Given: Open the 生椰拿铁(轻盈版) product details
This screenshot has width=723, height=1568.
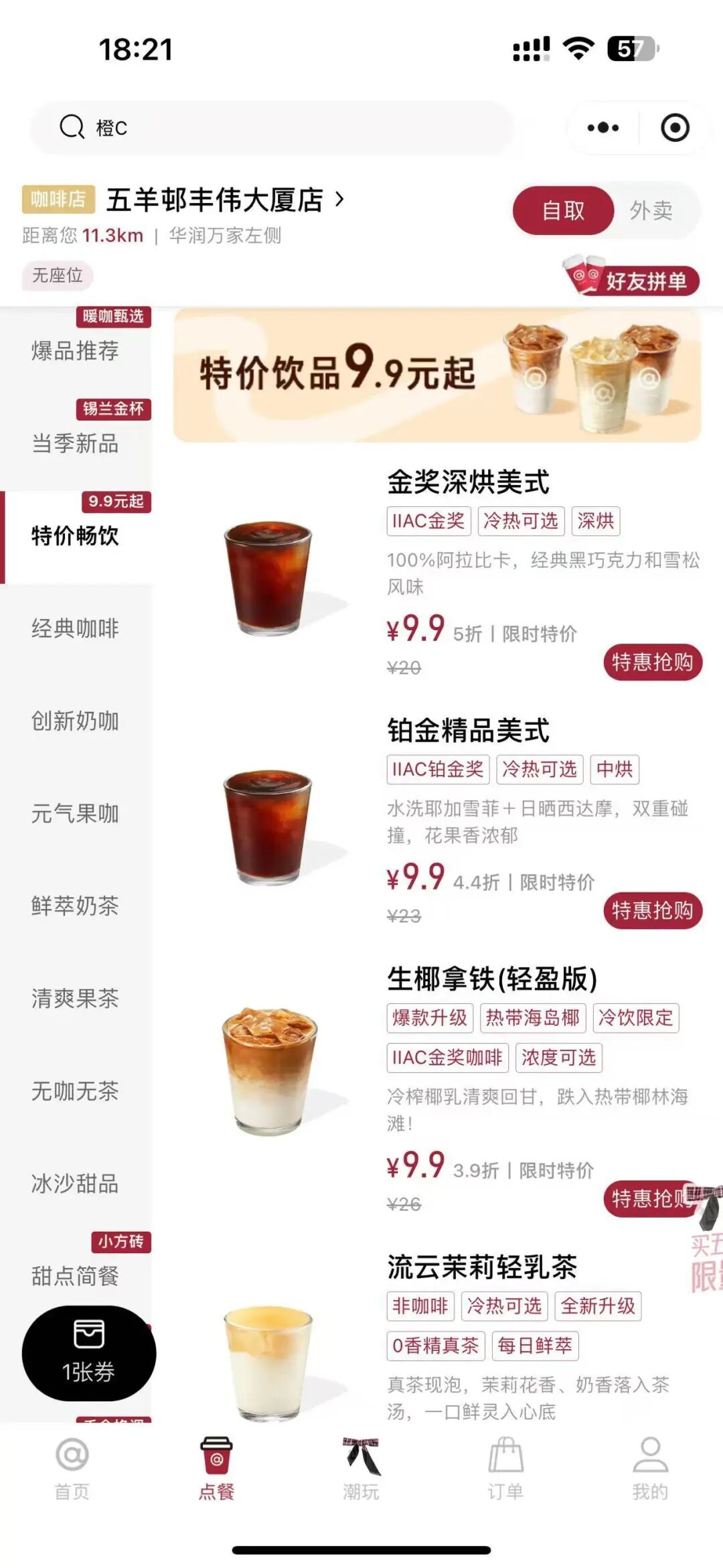Looking at the screenshot, I should pyautogui.click(x=491, y=979).
